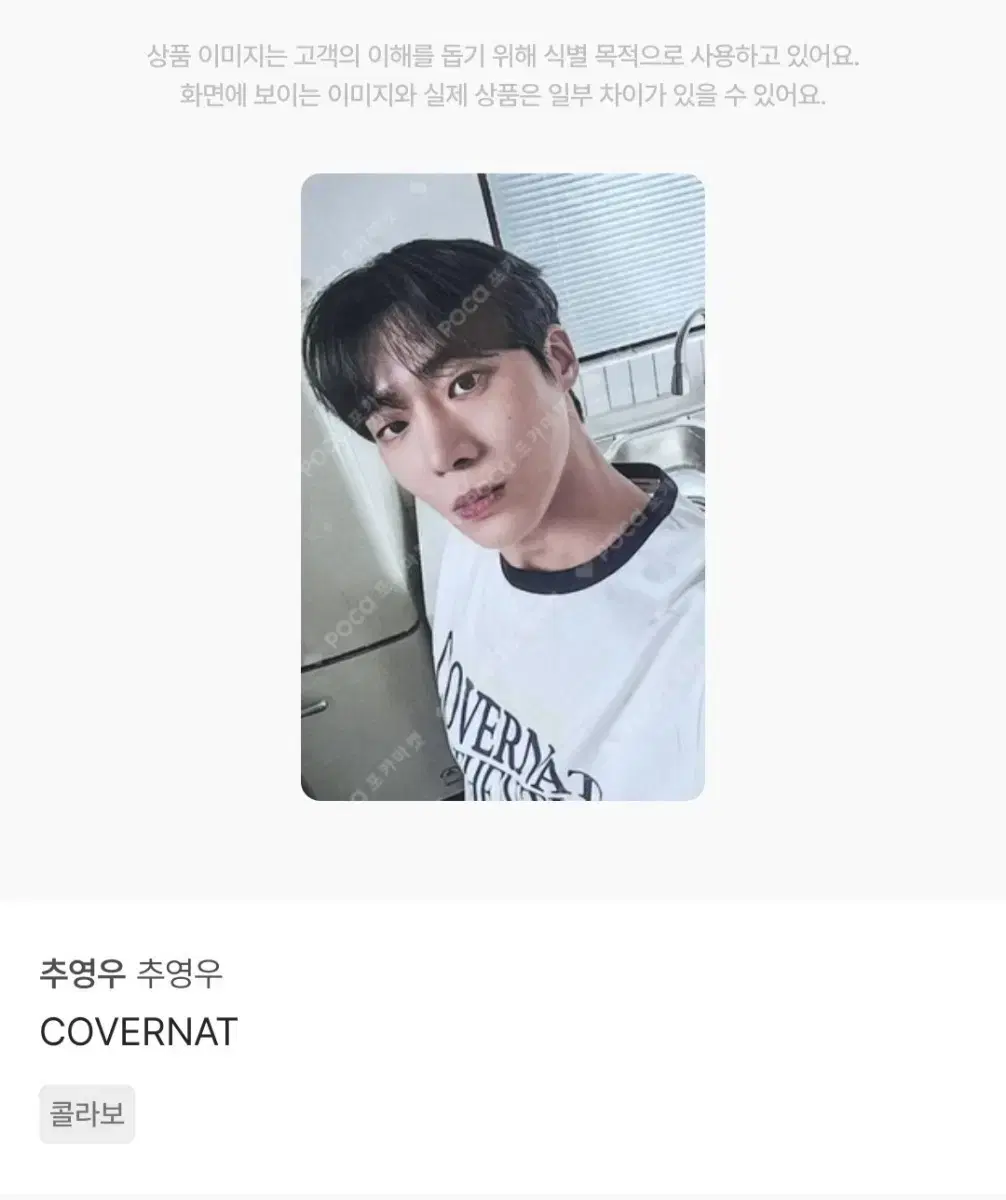Click the second disclaimer line about image differences
Image resolution: width=1006 pixels, height=1200 pixels.
503,98
